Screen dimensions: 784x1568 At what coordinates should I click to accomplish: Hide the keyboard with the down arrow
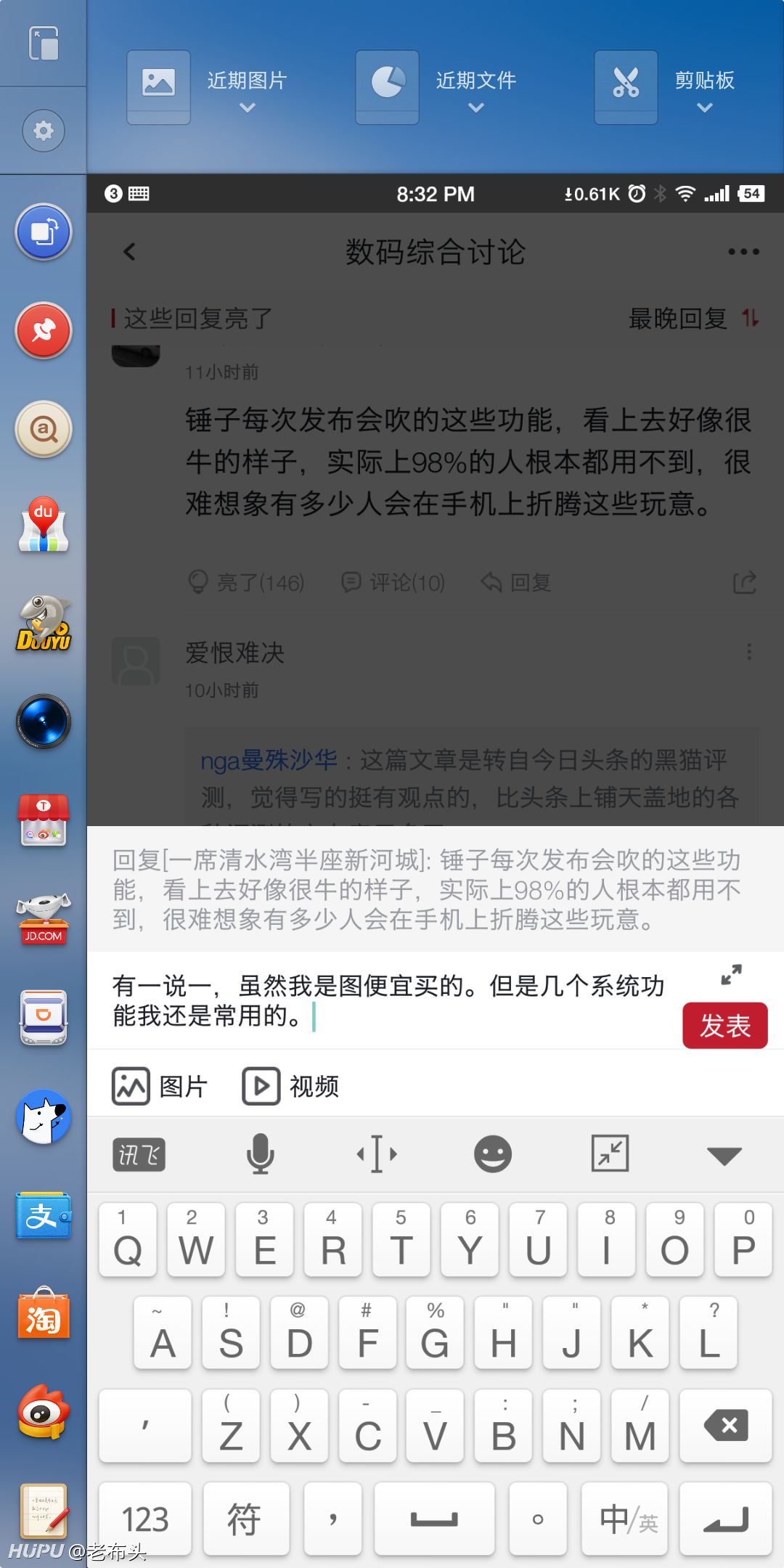click(724, 1155)
